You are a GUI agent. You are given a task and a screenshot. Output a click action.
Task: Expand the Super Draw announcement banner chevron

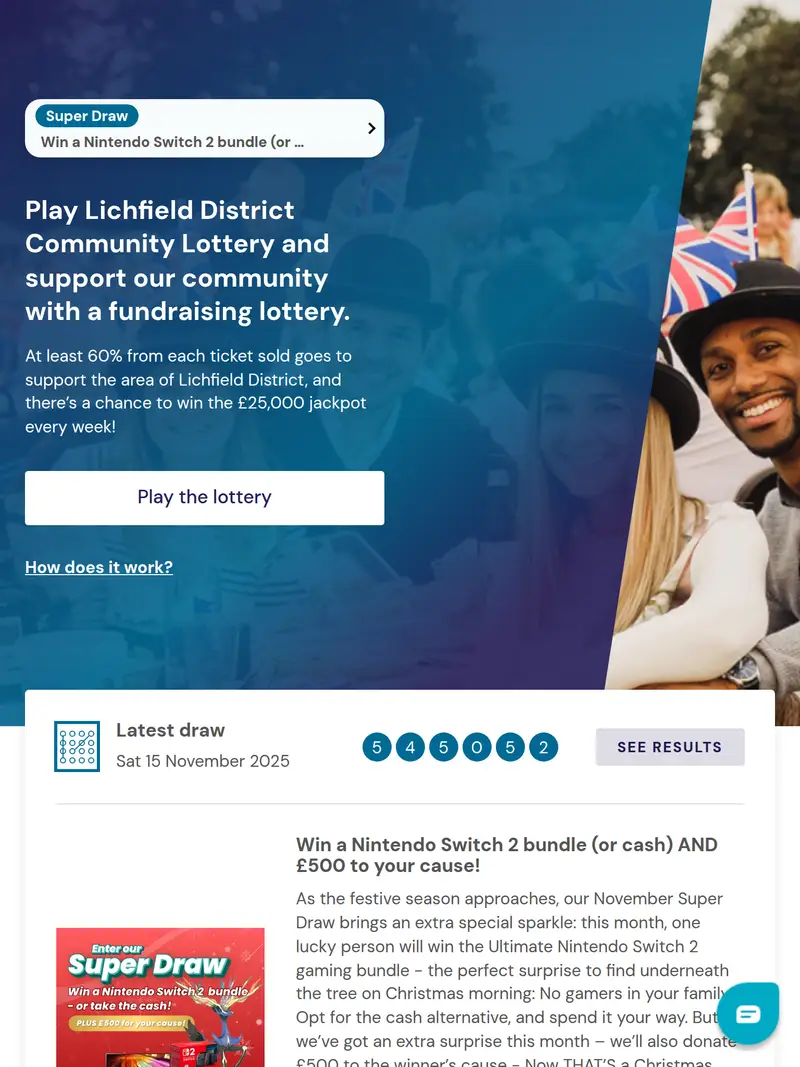371,128
